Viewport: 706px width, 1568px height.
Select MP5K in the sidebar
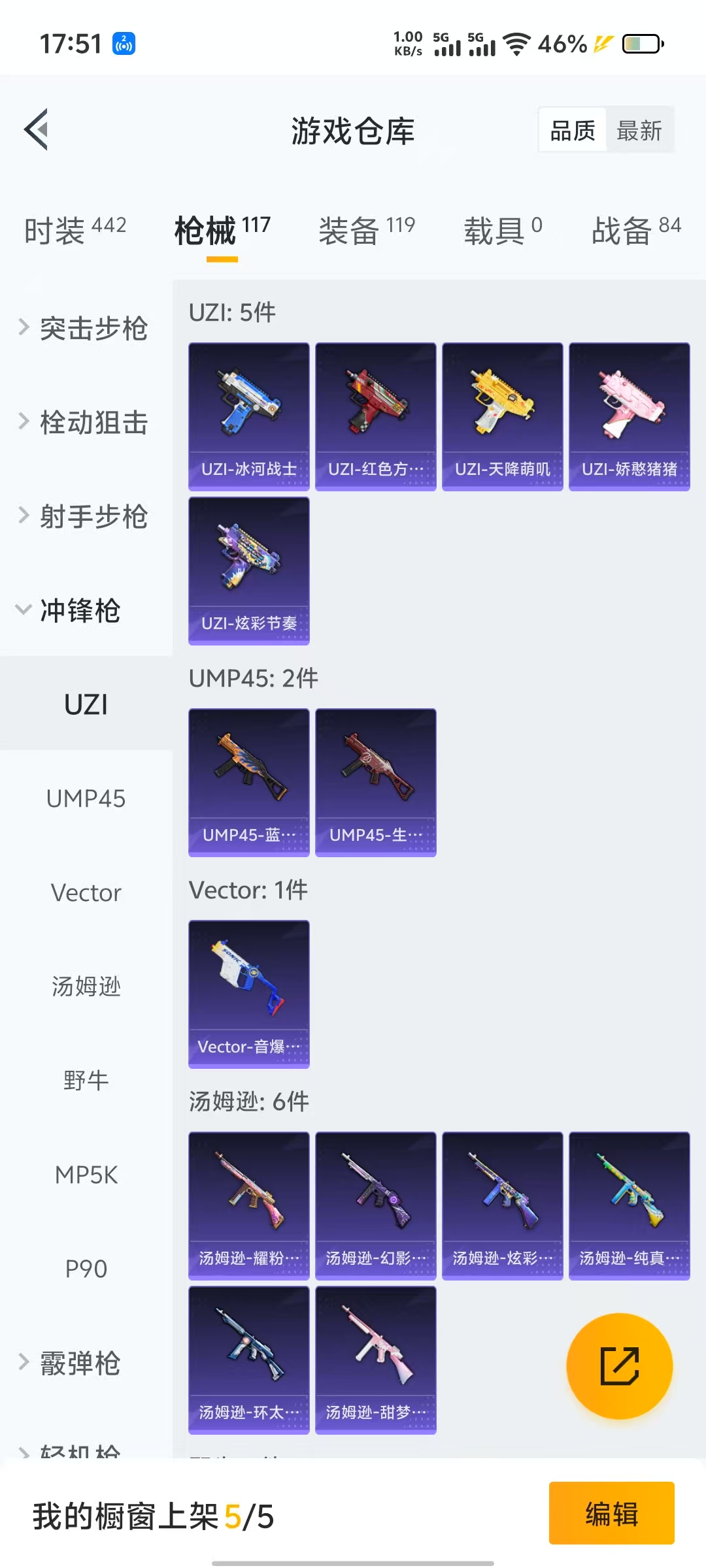click(86, 1175)
